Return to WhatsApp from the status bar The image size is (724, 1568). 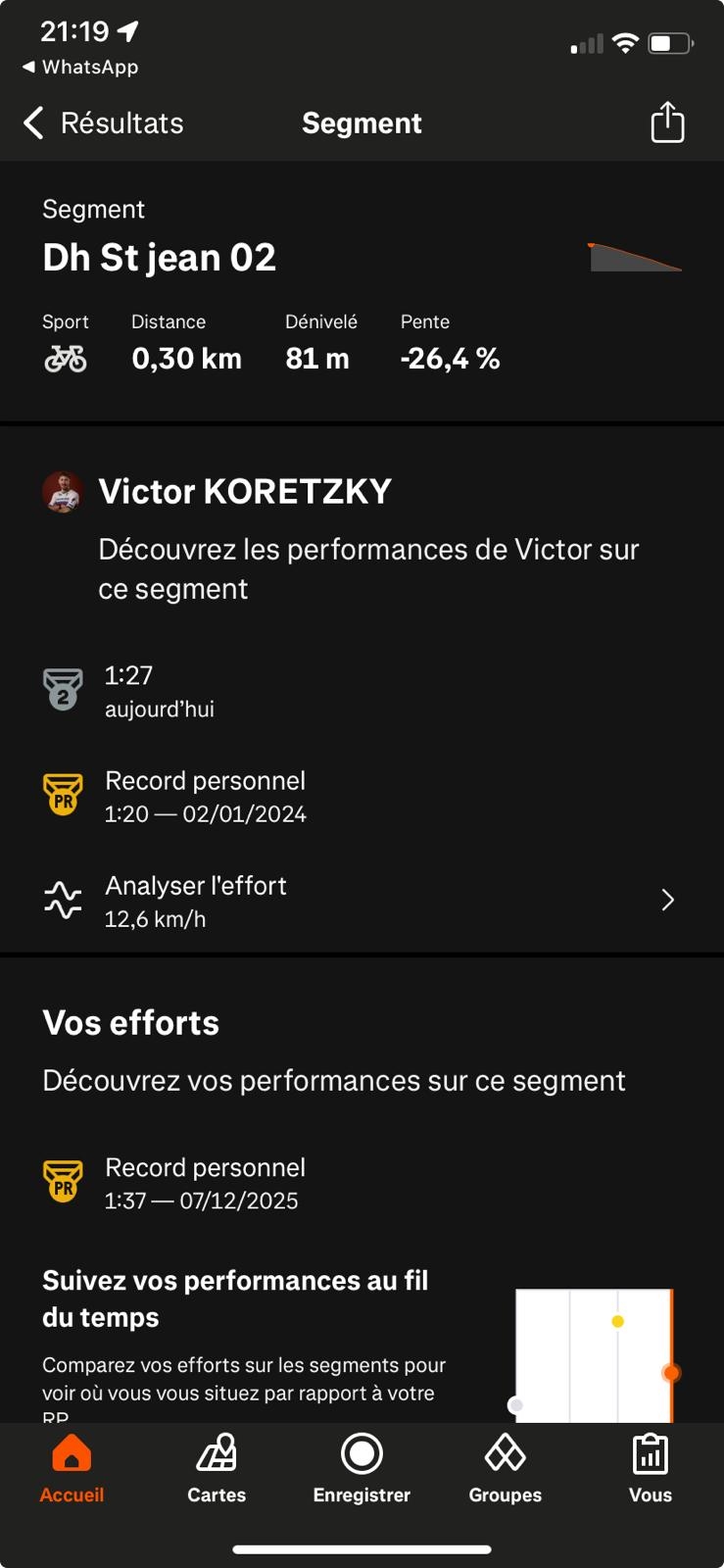[x=80, y=67]
